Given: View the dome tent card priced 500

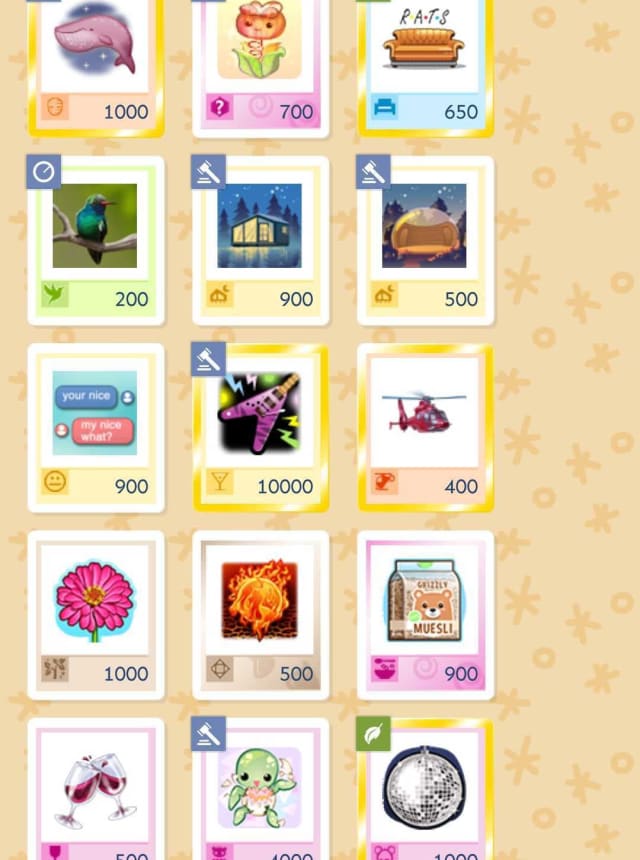Looking at the screenshot, I should tap(425, 226).
